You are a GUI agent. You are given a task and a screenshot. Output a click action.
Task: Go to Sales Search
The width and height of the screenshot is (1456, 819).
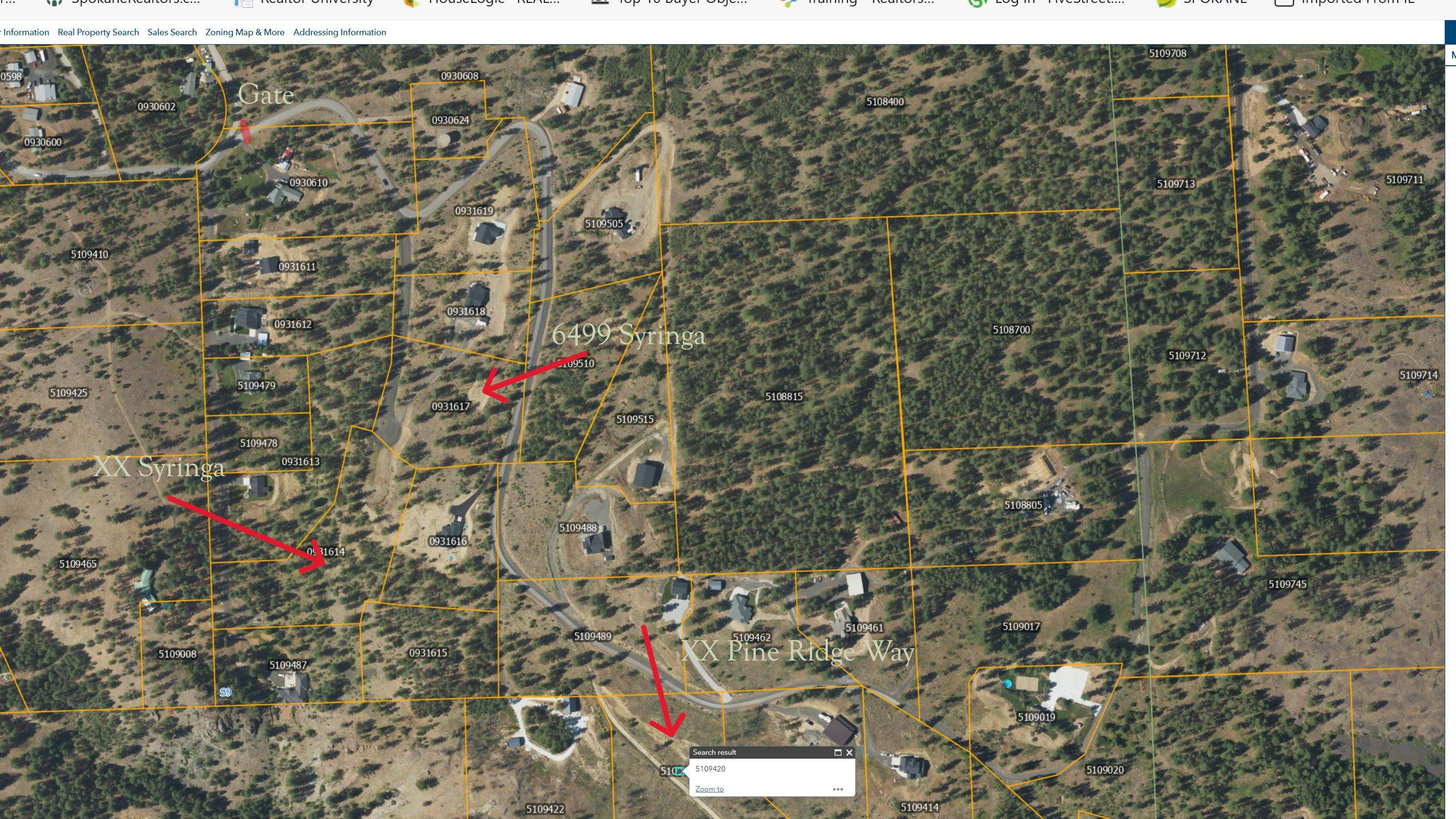pos(172,32)
